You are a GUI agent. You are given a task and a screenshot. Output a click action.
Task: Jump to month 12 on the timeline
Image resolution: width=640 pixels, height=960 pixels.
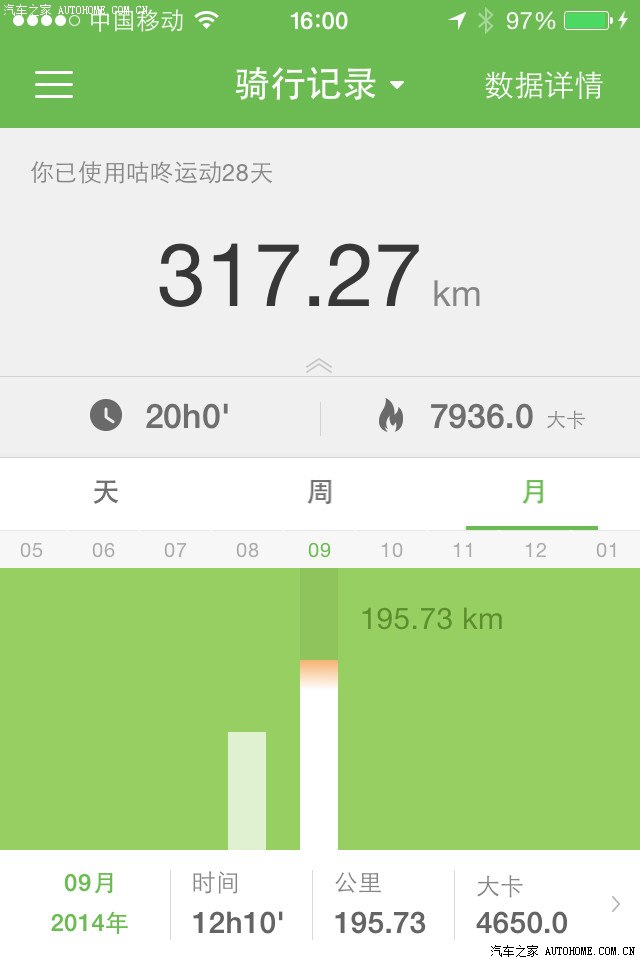(x=536, y=550)
